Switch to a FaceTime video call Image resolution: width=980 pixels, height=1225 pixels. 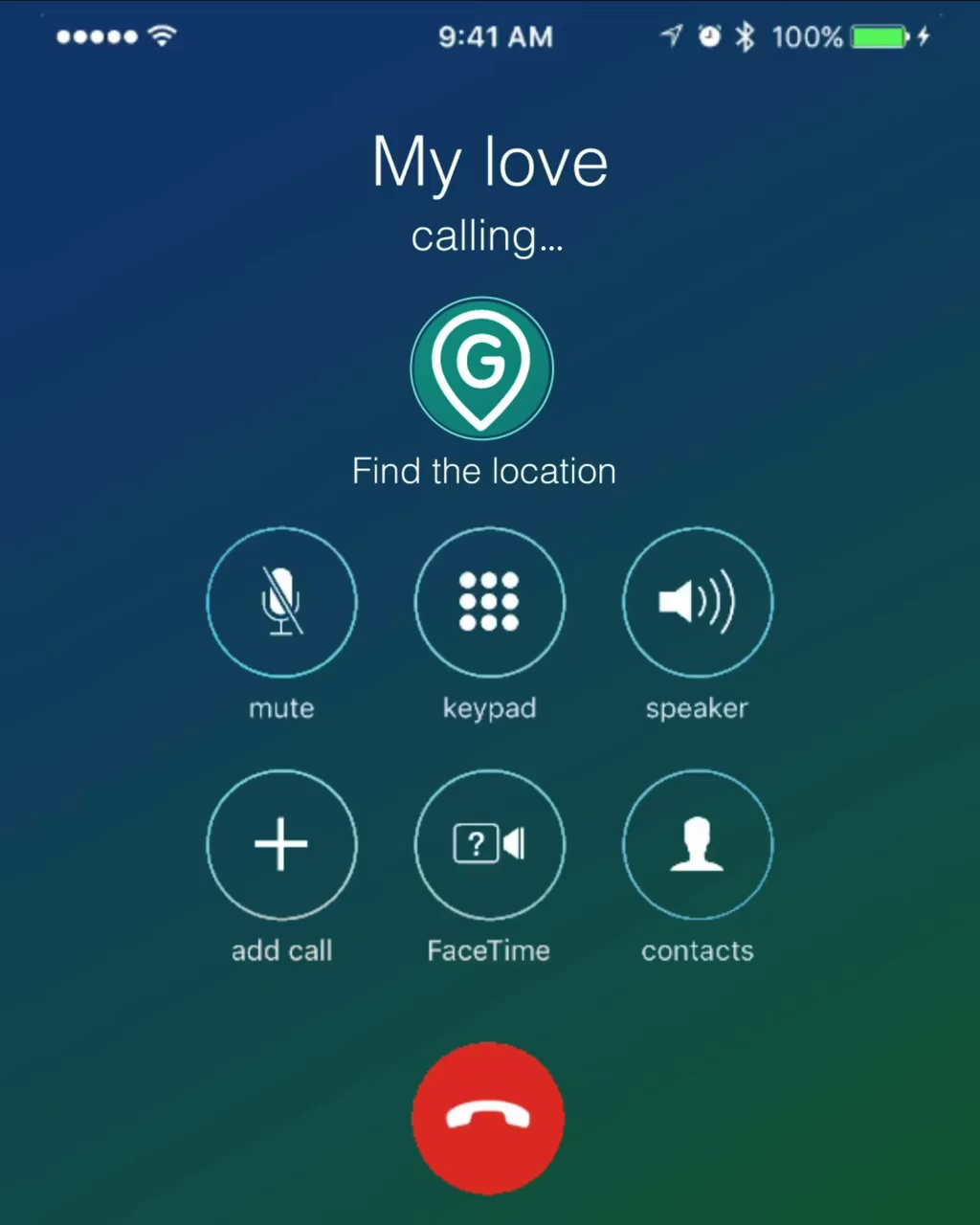(489, 845)
